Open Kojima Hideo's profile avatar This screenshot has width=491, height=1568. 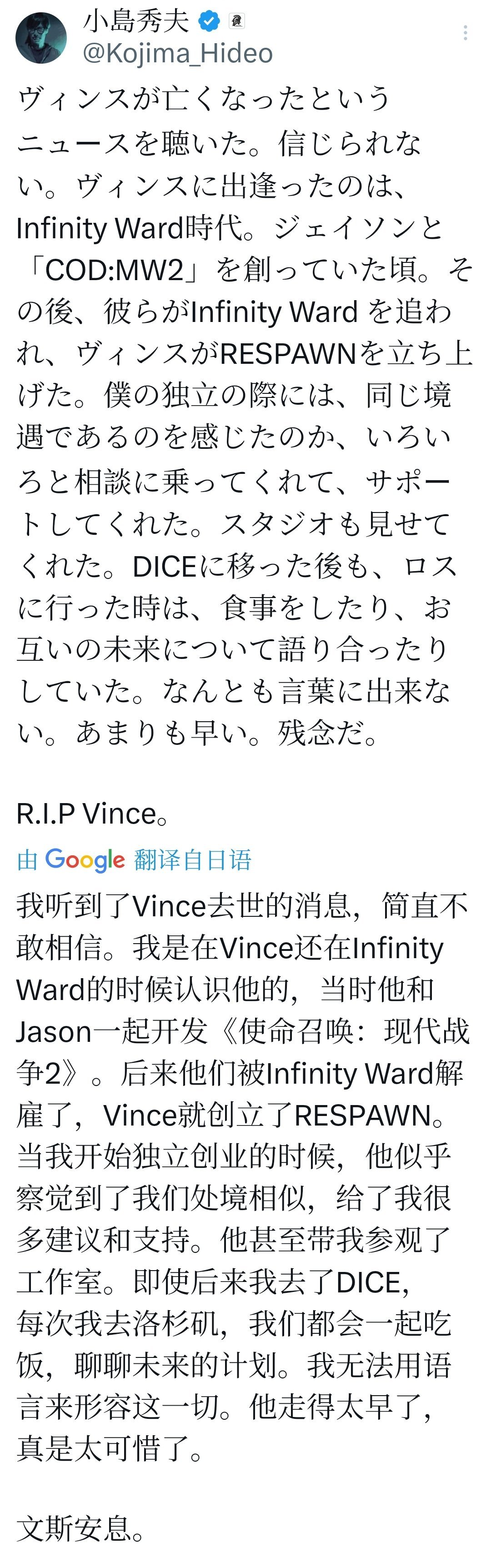pos(41,38)
